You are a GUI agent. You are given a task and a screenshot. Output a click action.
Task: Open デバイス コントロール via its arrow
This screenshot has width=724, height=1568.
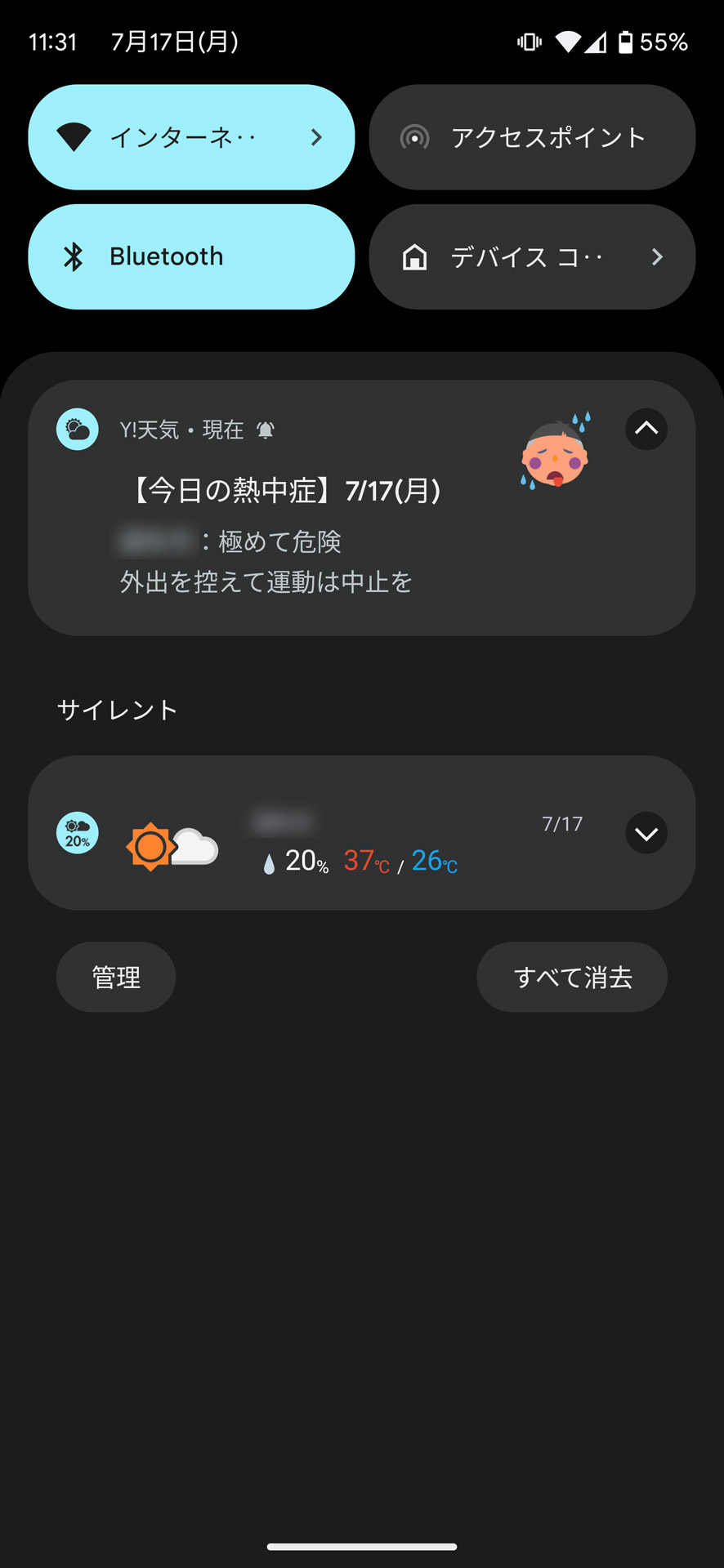tap(657, 256)
